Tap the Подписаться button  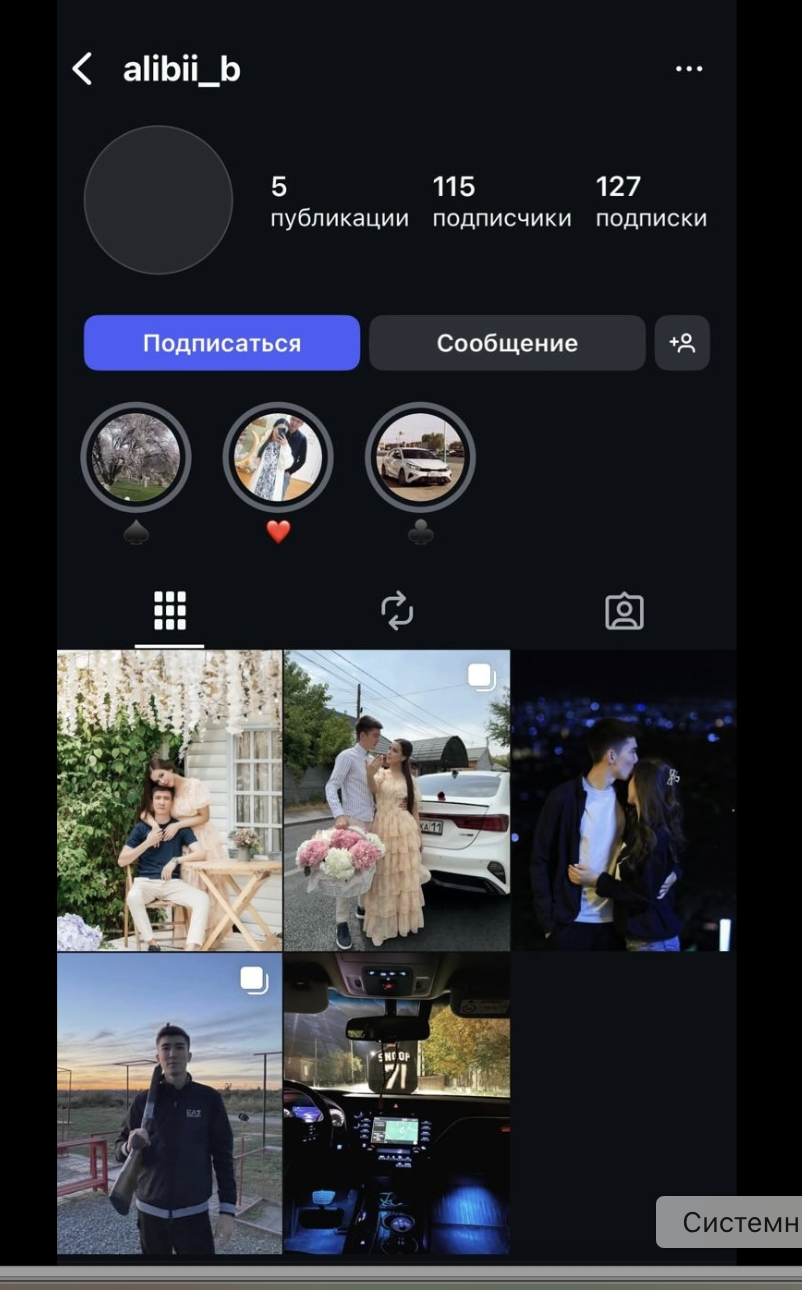click(x=221, y=343)
